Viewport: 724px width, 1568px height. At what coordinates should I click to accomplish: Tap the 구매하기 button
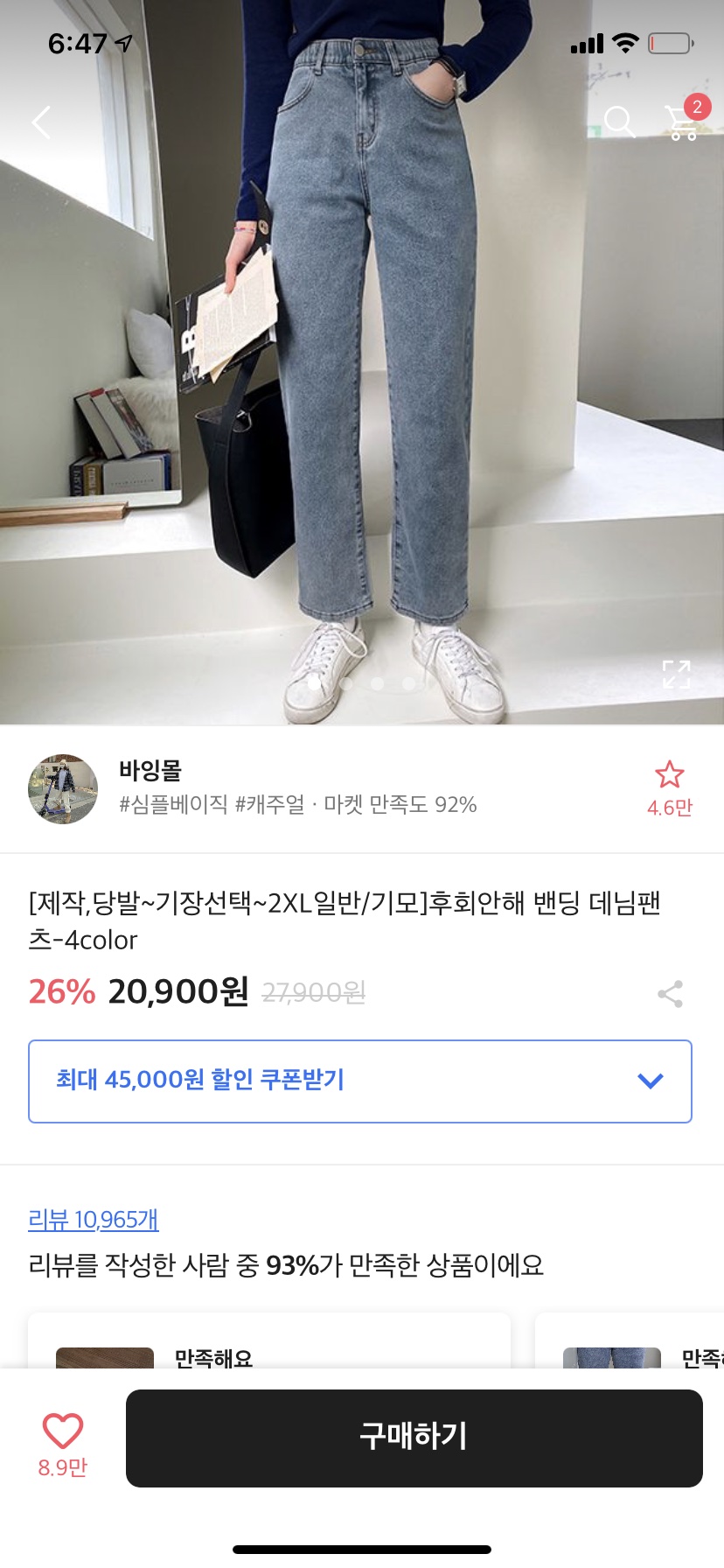coord(414,1437)
